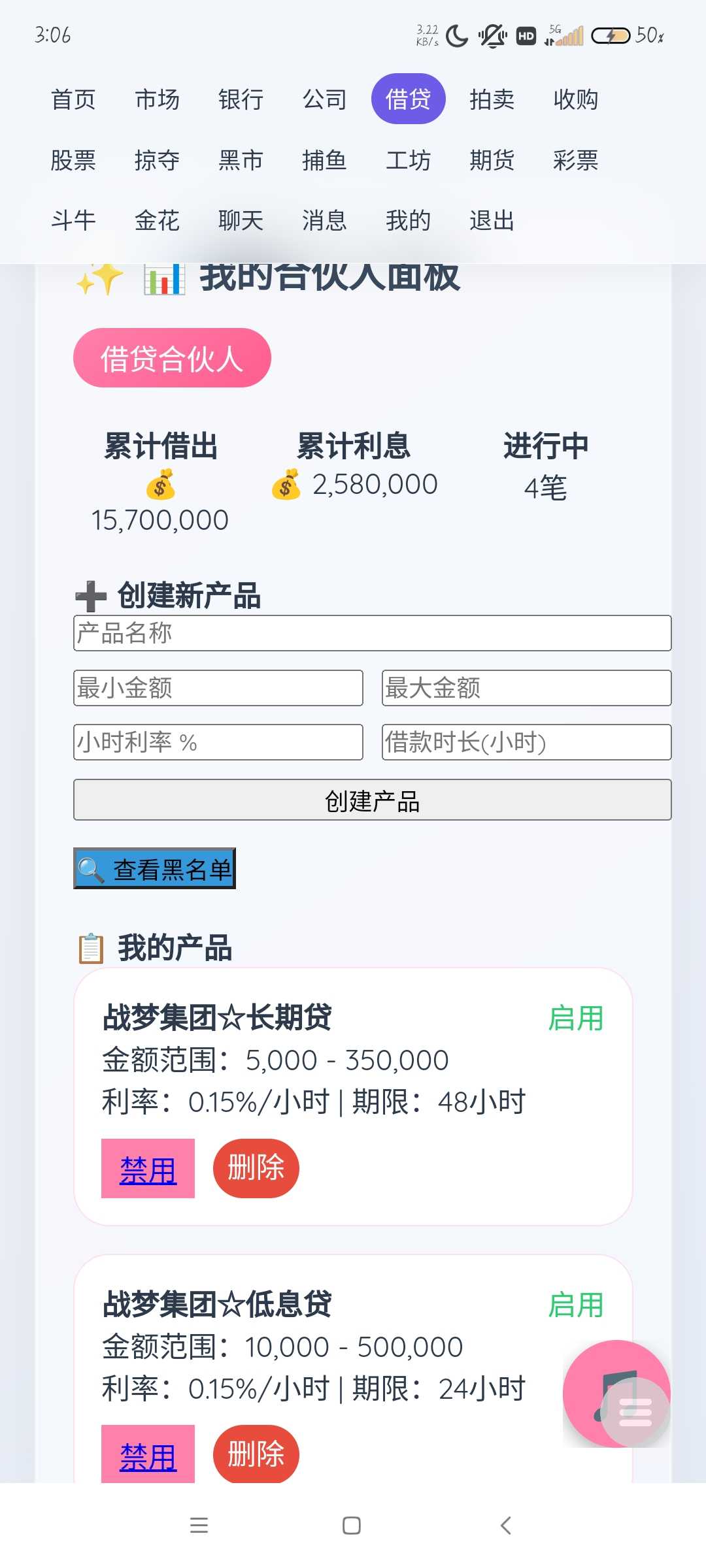Enter the 最大金额 maximum amount field

point(526,688)
